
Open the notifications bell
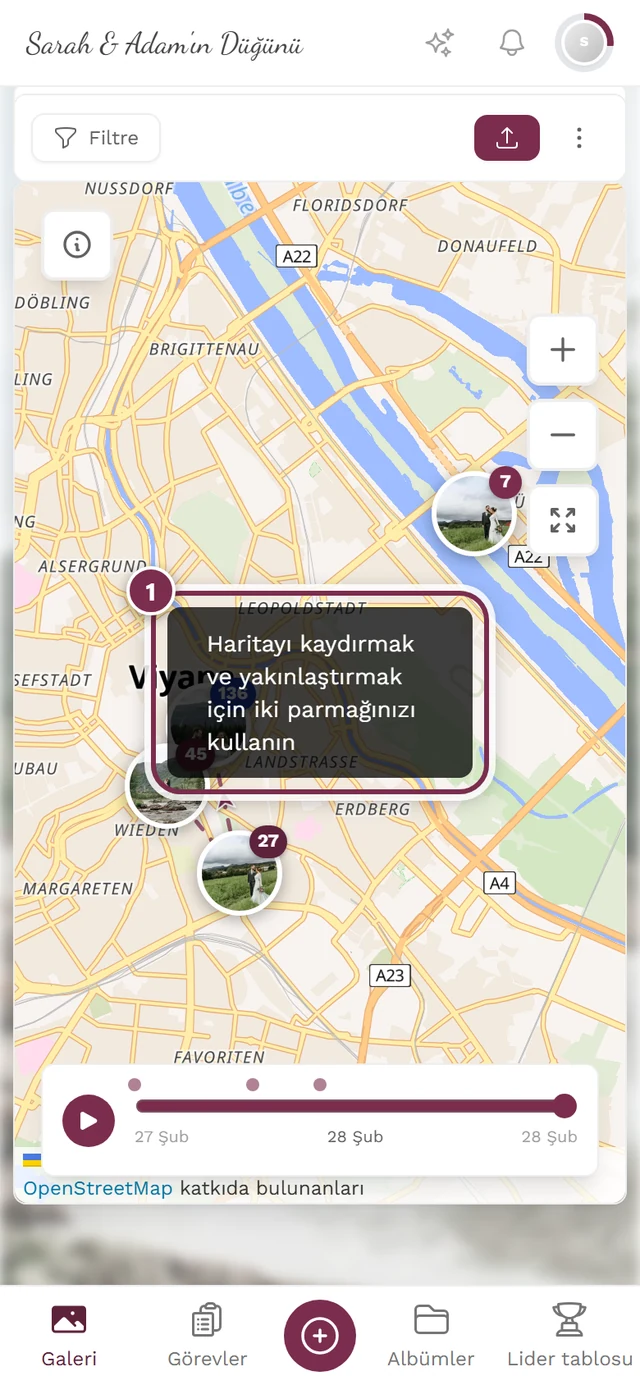coord(512,43)
